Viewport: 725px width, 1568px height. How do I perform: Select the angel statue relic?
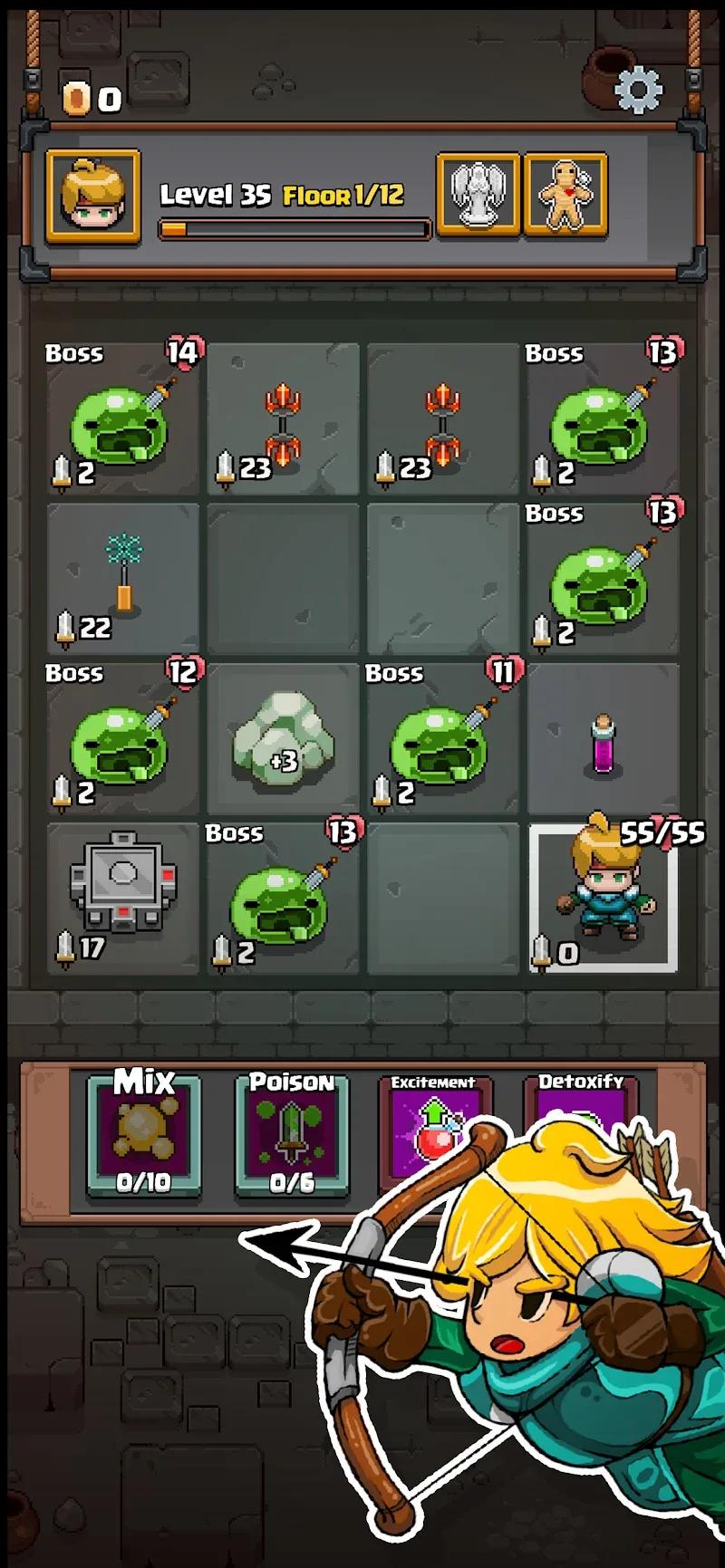pos(478,195)
